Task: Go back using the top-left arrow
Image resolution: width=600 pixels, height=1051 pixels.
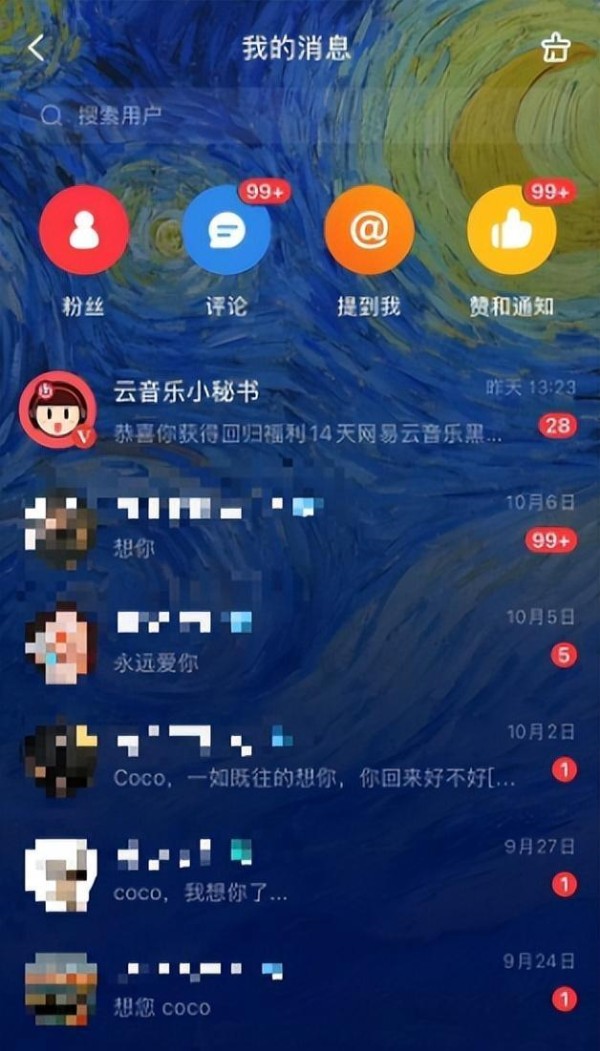Action: pyautogui.click(x=37, y=48)
